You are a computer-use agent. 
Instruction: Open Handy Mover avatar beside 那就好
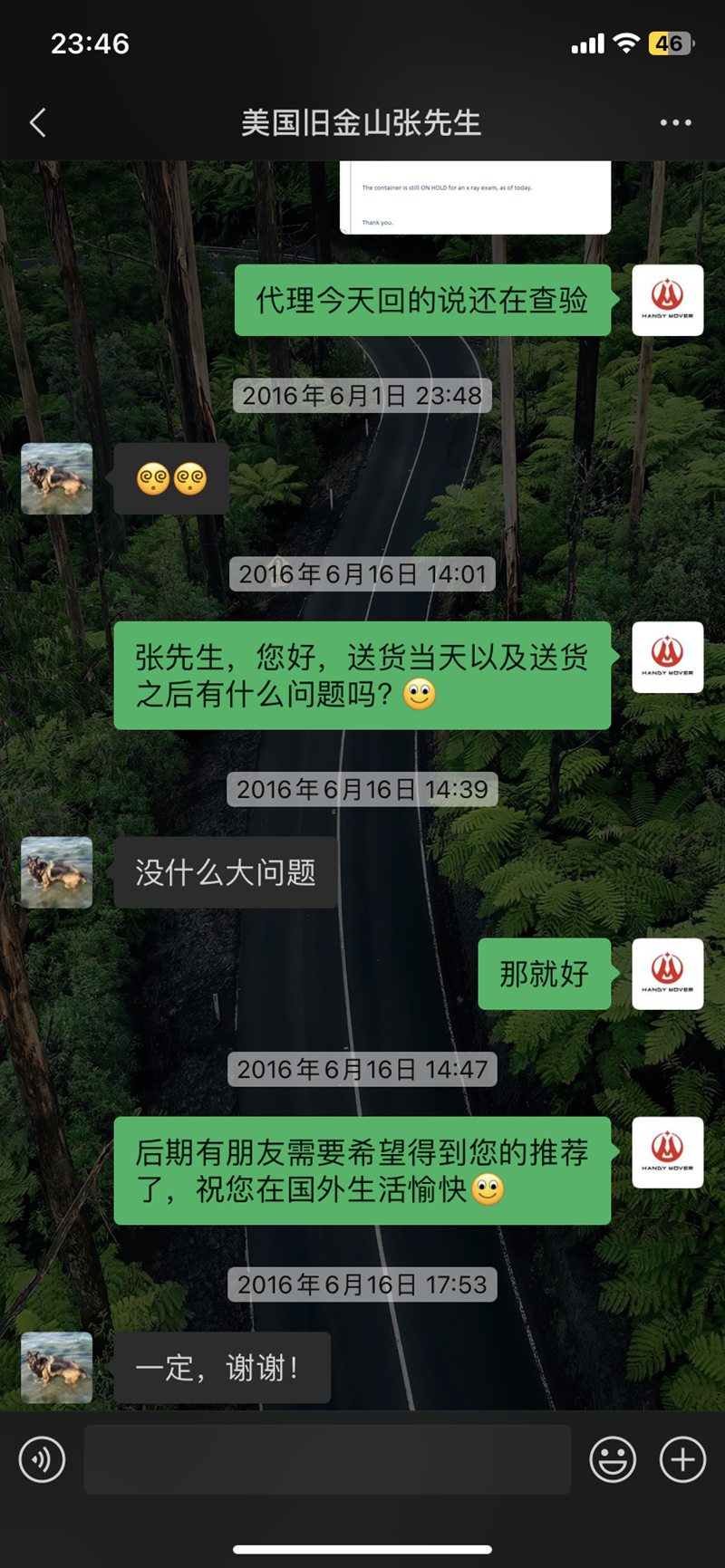tap(667, 974)
